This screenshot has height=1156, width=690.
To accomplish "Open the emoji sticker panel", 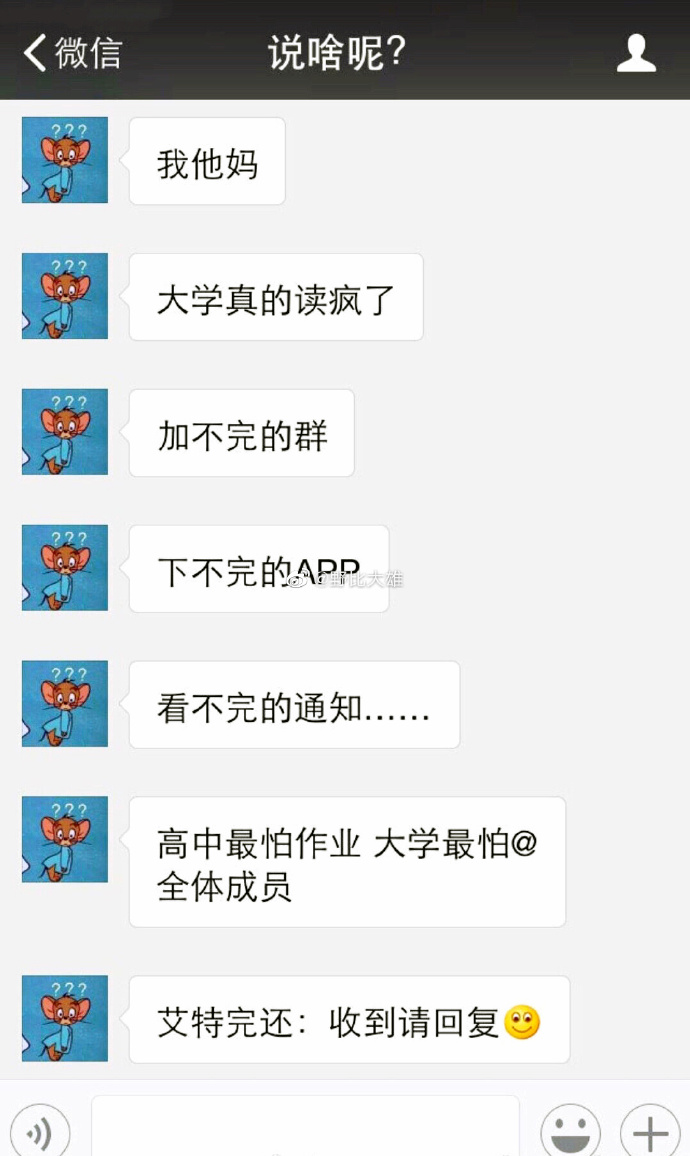I will click(x=570, y=1131).
